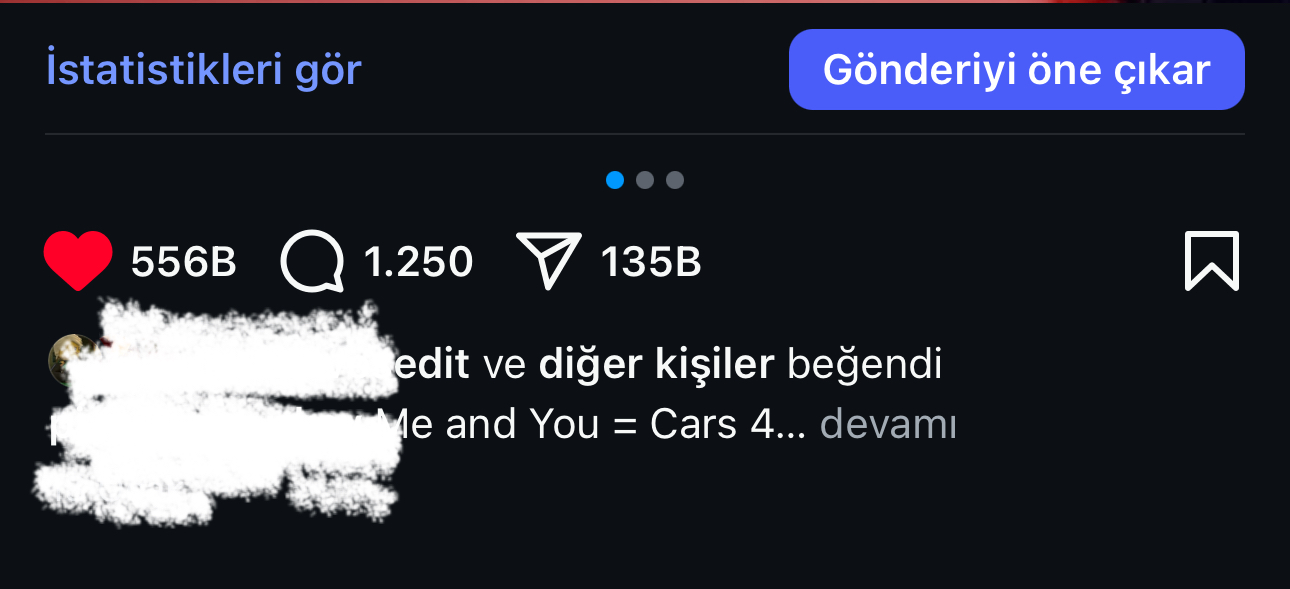The height and width of the screenshot is (589, 1290).
Task: Tap the Gönderiyi öne çıkar button
Action: point(1016,69)
